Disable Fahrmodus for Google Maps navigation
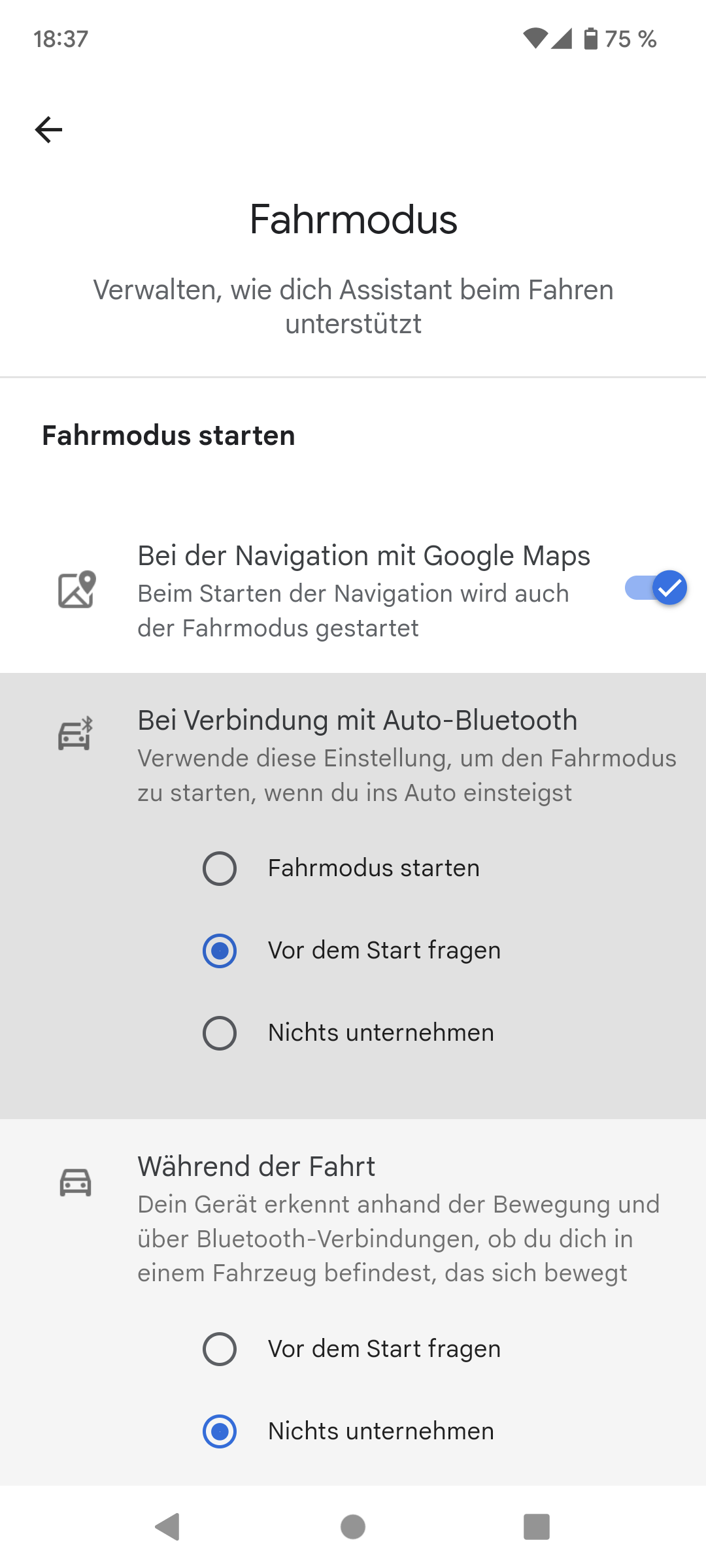 click(656, 588)
